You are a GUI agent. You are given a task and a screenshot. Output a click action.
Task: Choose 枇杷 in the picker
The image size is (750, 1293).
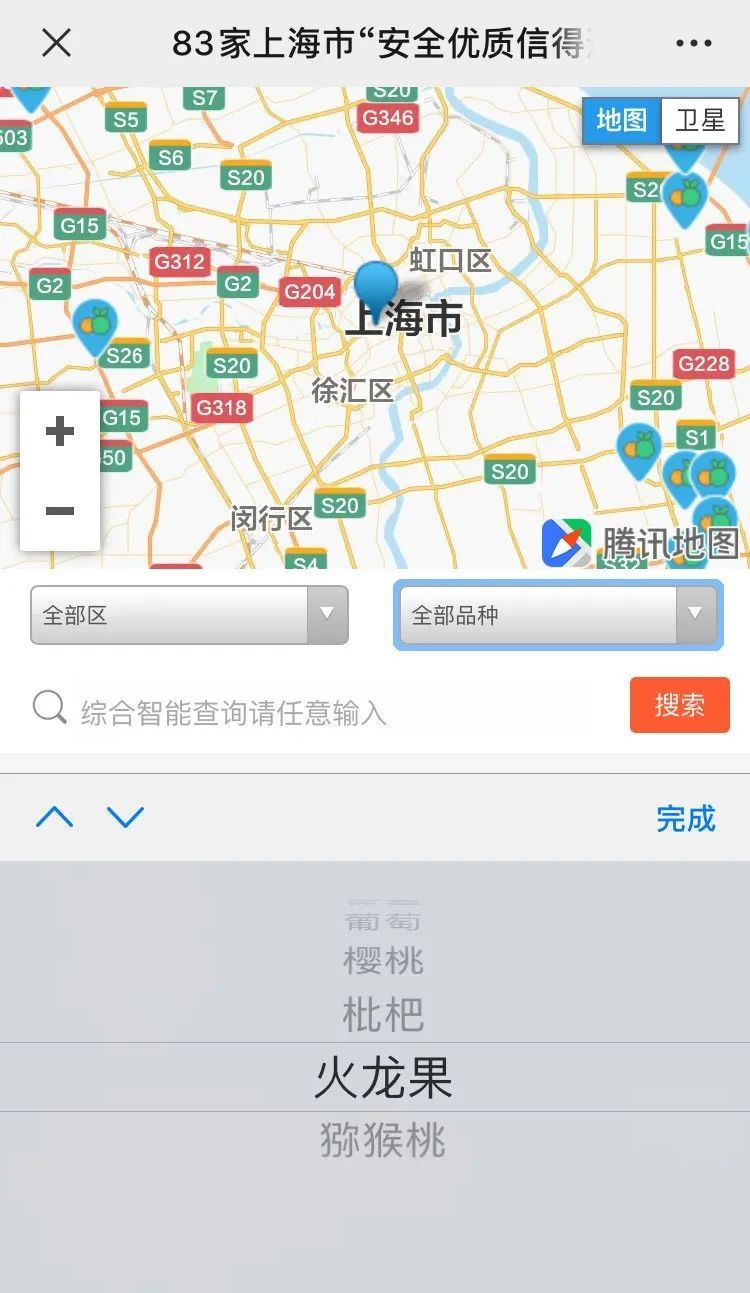(x=383, y=1014)
